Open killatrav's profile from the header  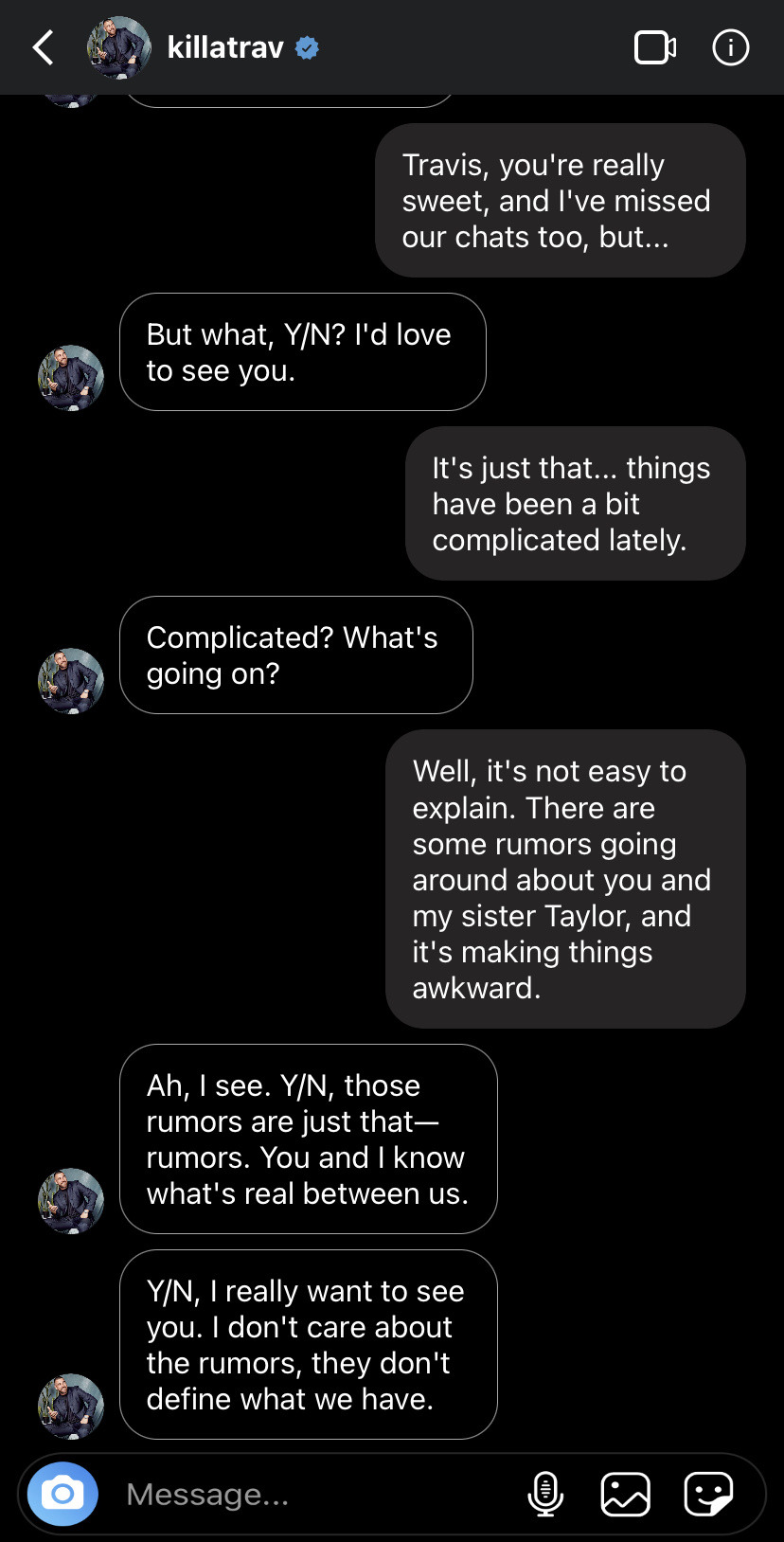[x=225, y=47]
